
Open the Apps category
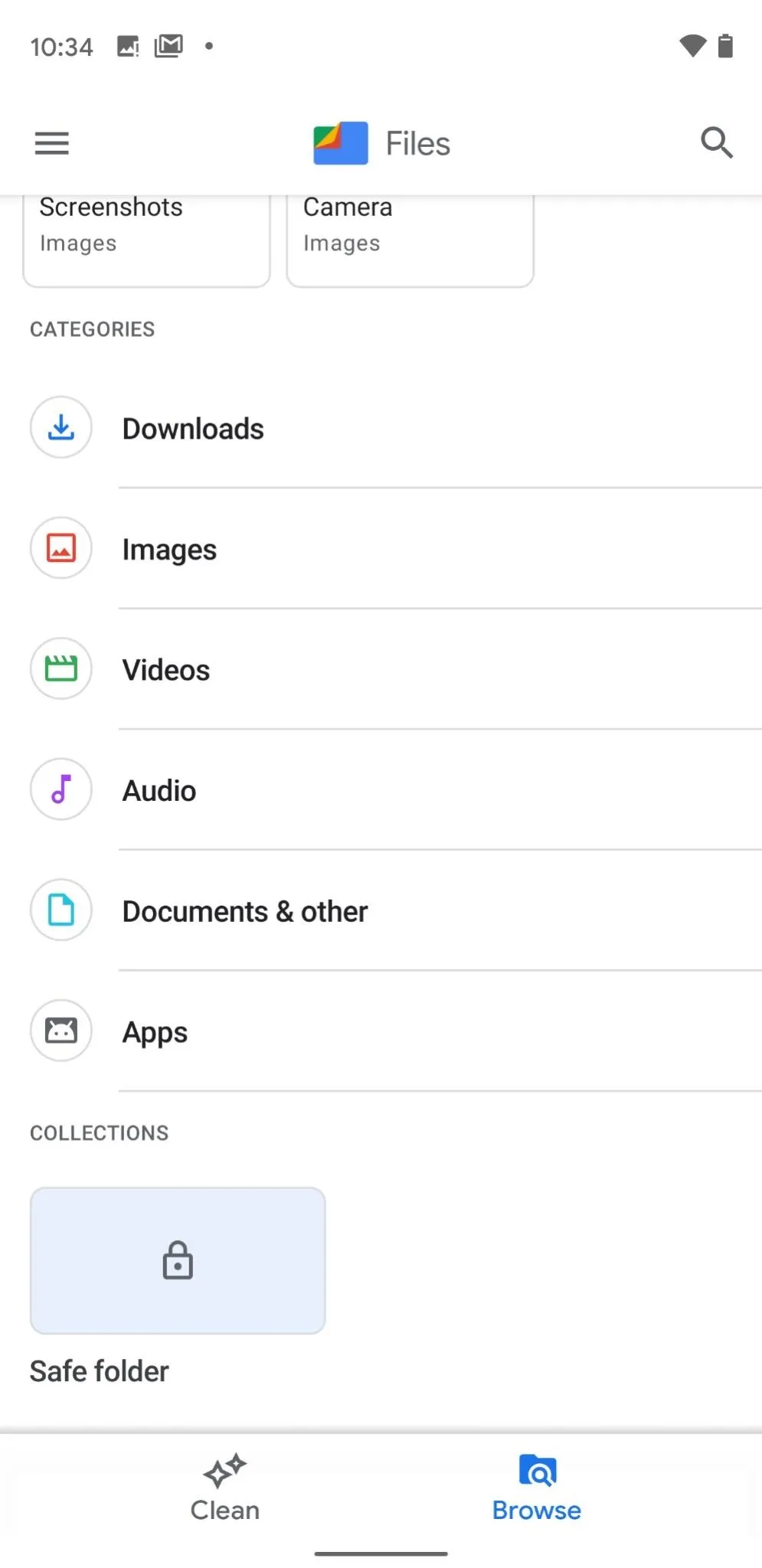pyautogui.click(x=381, y=1031)
